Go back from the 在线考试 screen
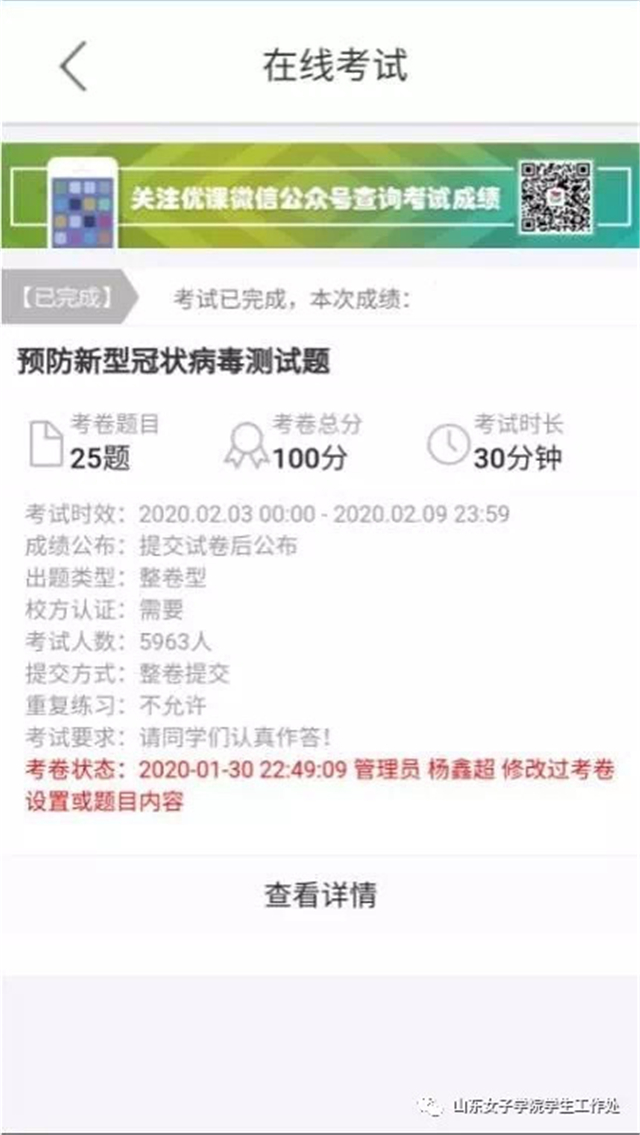640x1135 pixels. point(73,66)
